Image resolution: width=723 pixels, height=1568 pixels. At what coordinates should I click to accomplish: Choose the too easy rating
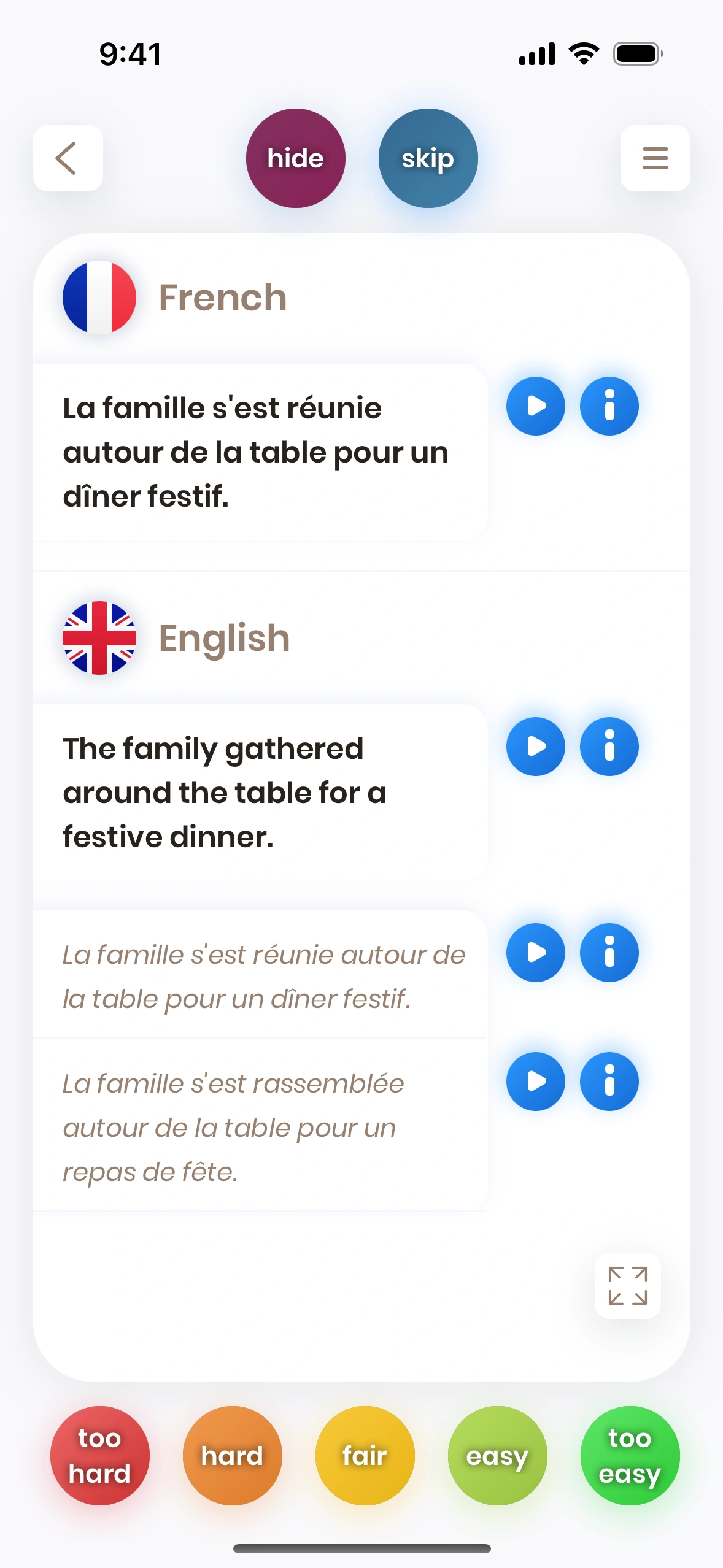click(x=630, y=1456)
